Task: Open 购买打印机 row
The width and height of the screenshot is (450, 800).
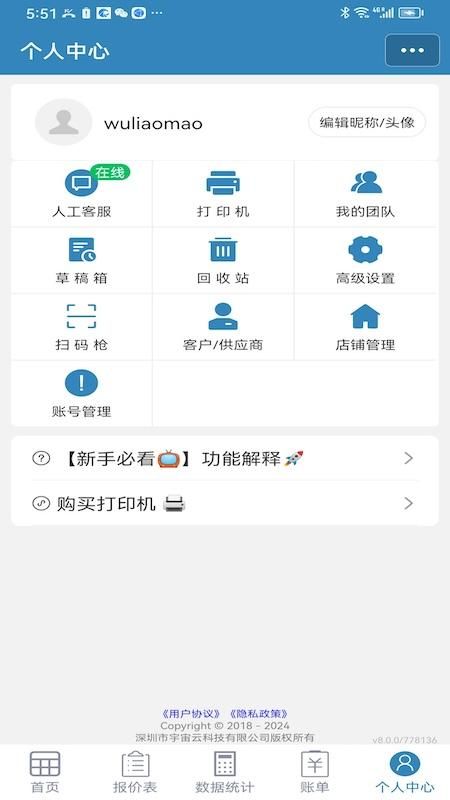Action: click(x=224, y=504)
